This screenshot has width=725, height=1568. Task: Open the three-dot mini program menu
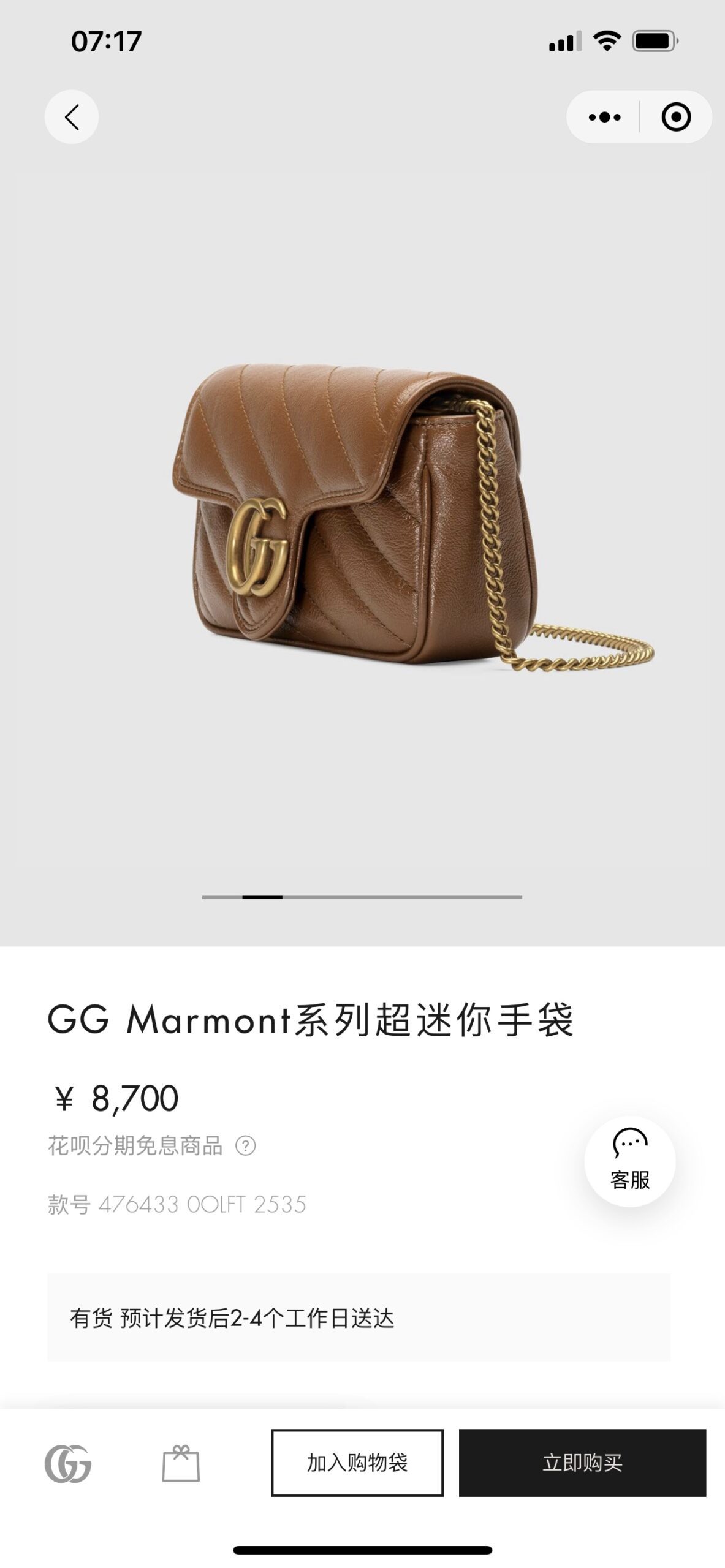click(x=604, y=117)
